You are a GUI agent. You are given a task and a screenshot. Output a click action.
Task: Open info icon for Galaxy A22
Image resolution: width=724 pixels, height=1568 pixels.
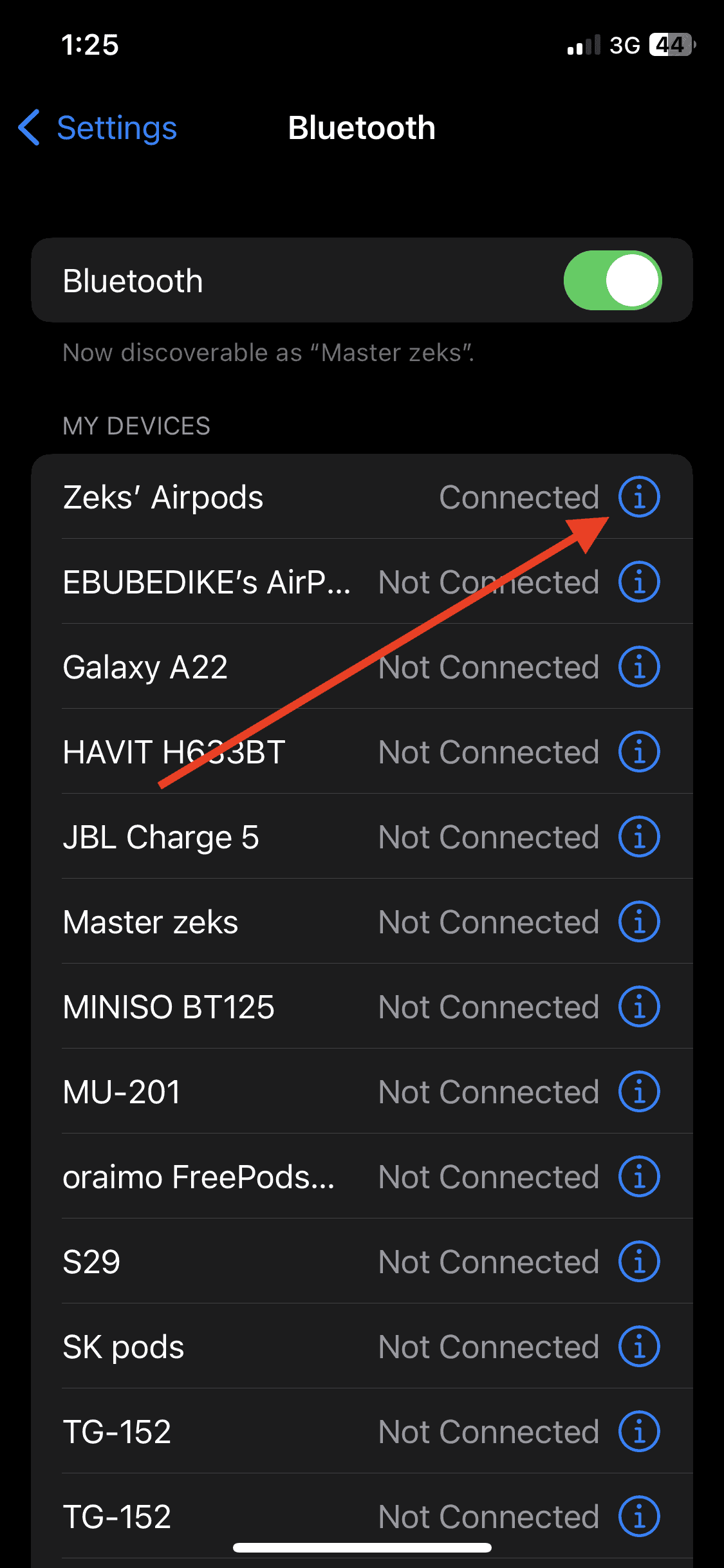click(x=638, y=667)
